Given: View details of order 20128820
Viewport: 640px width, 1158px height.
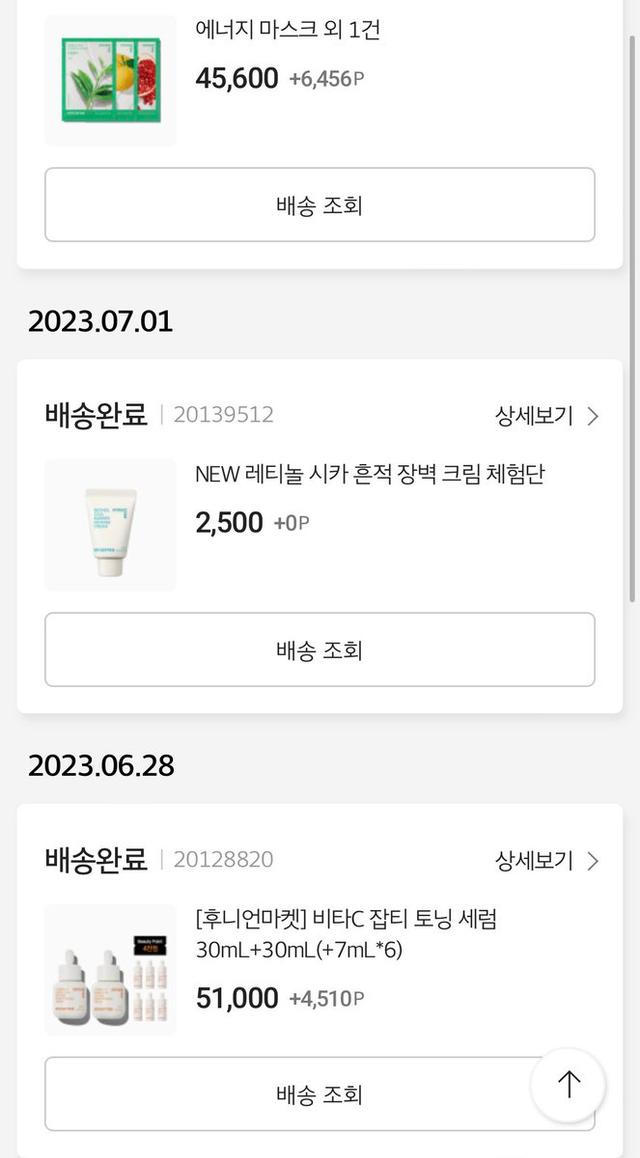Looking at the screenshot, I should [x=546, y=860].
